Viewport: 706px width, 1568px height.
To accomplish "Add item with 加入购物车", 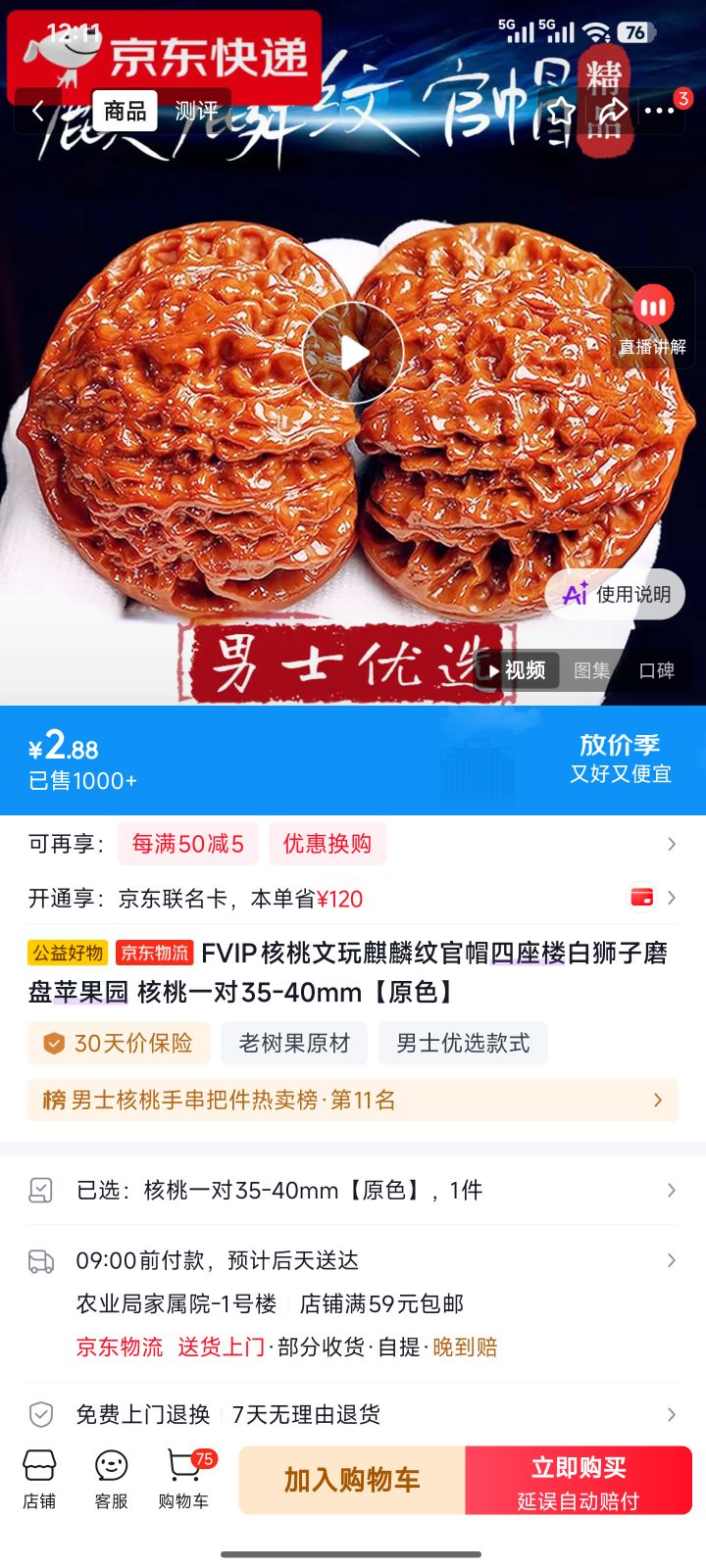I will click(x=352, y=1480).
